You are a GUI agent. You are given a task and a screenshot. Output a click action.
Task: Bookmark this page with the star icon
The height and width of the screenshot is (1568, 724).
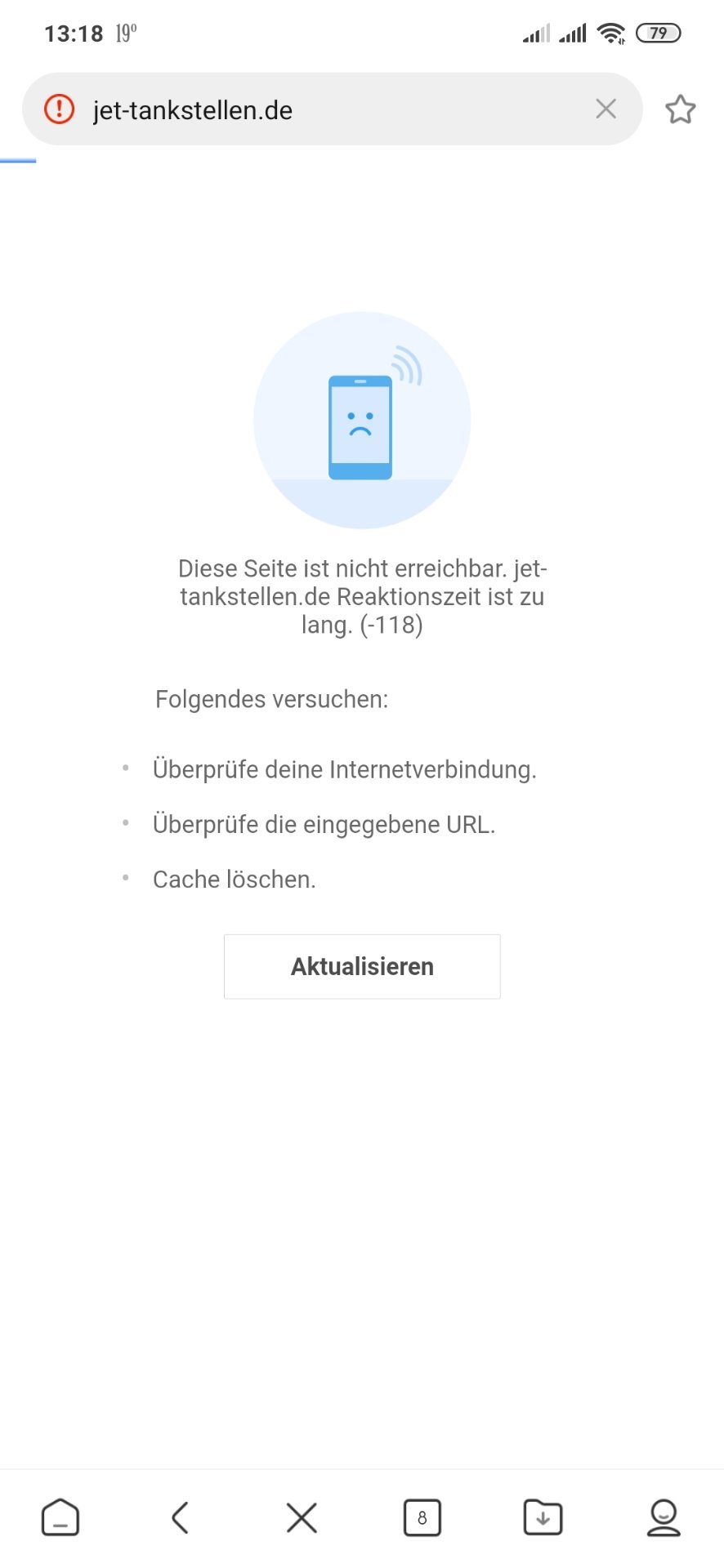point(680,109)
